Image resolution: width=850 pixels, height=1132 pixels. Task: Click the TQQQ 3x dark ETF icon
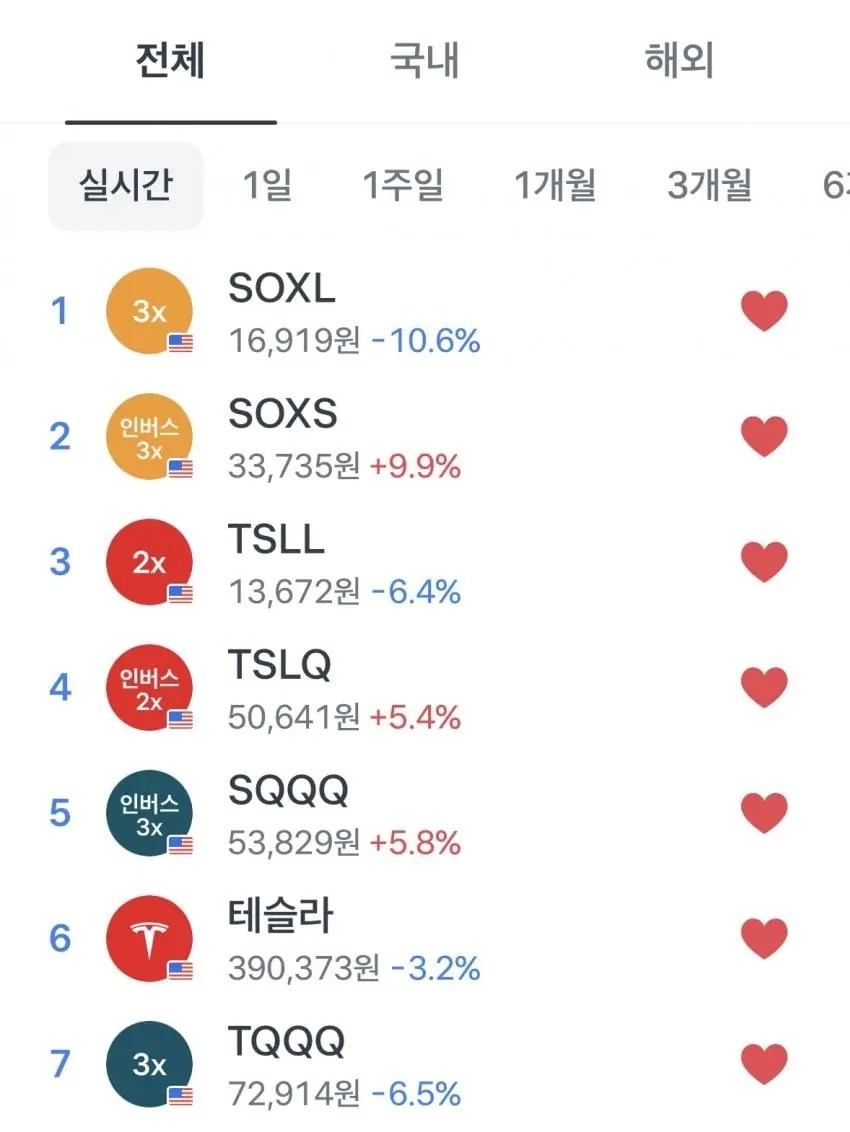coord(148,1063)
